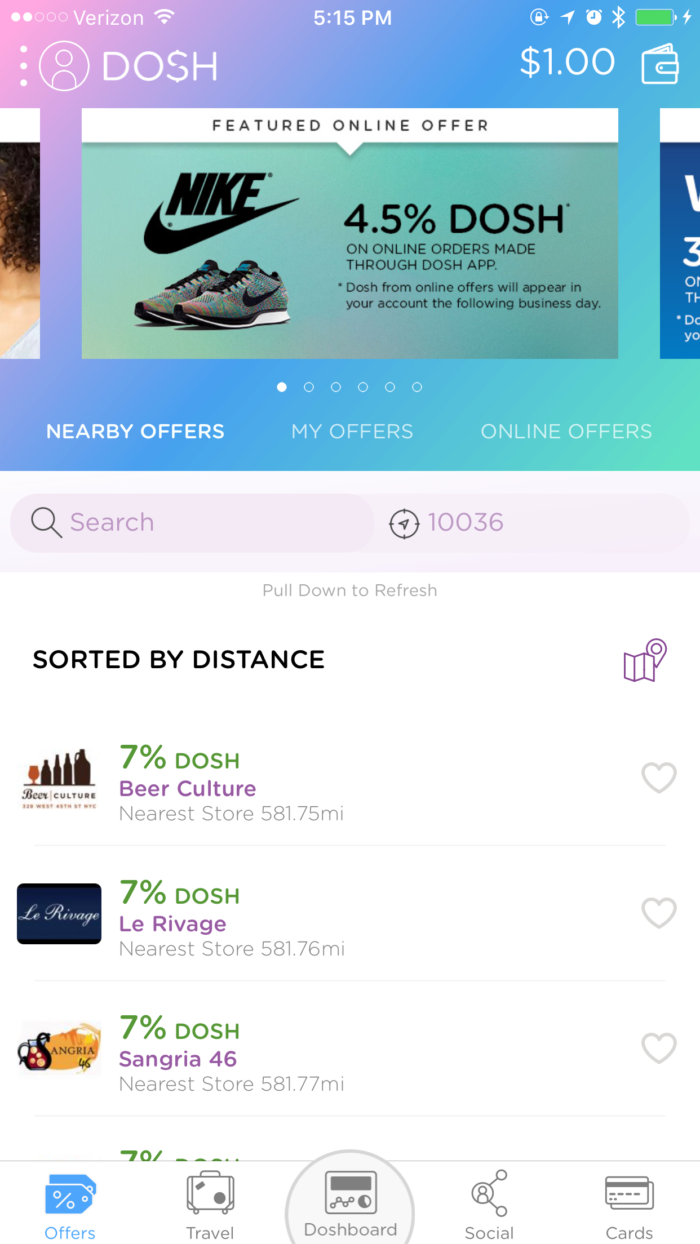Switch to the My Offers tab
This screenshot has height=1244, width=700.
pos(352,432)
